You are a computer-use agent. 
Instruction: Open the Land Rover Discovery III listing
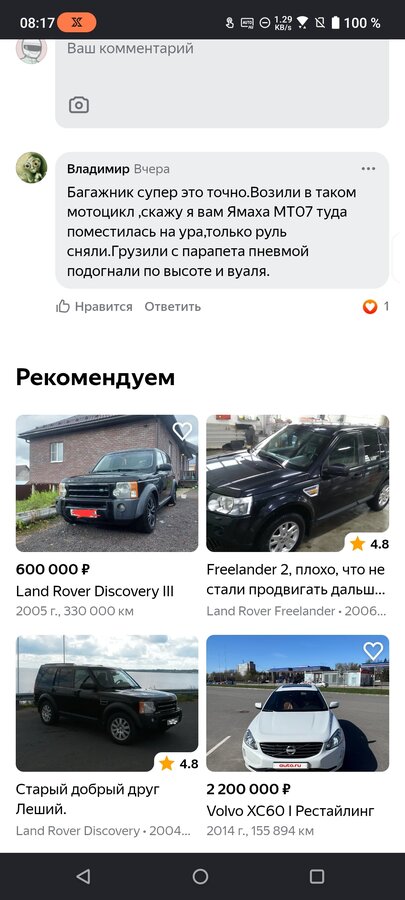(107, 517)
